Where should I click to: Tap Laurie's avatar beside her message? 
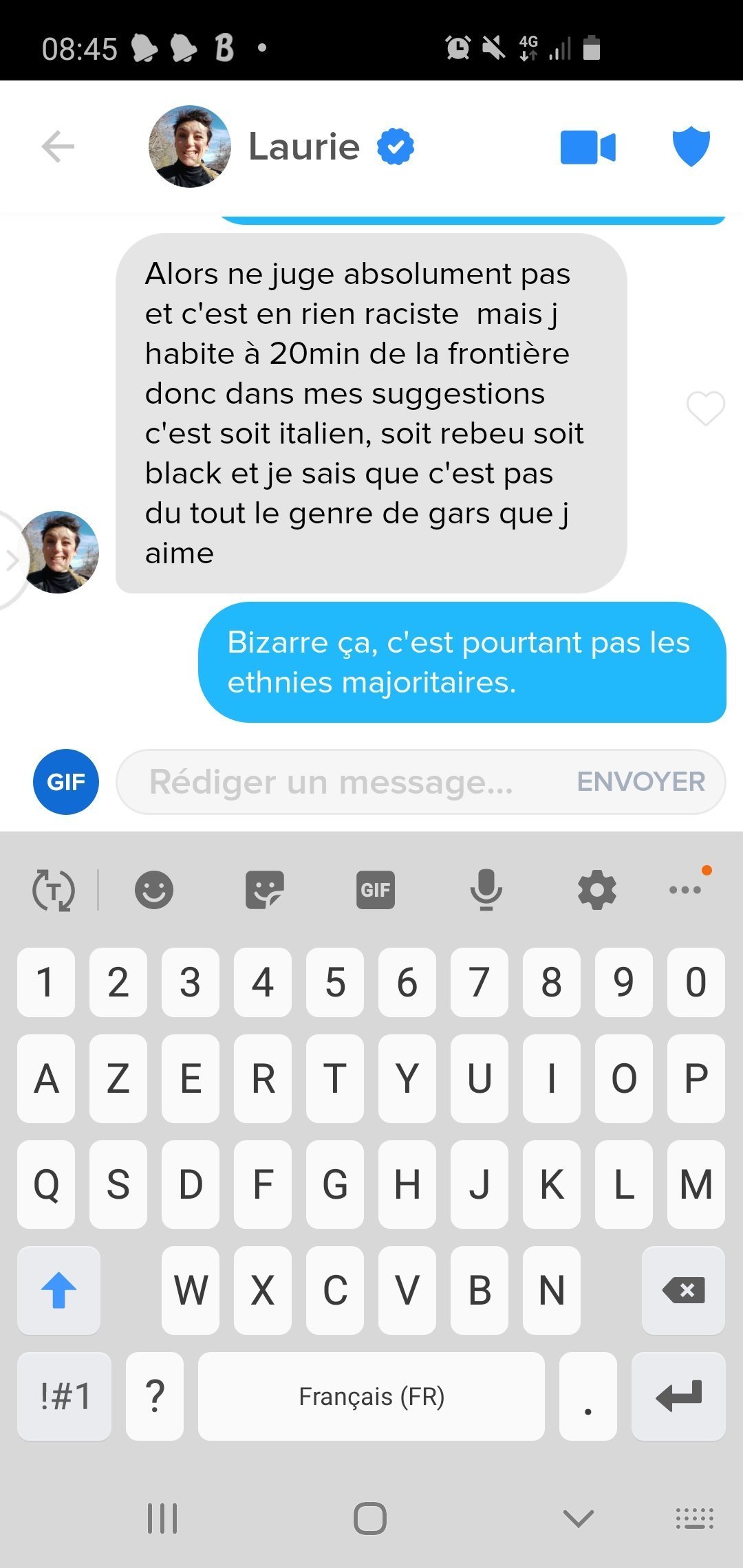point(61,552)
